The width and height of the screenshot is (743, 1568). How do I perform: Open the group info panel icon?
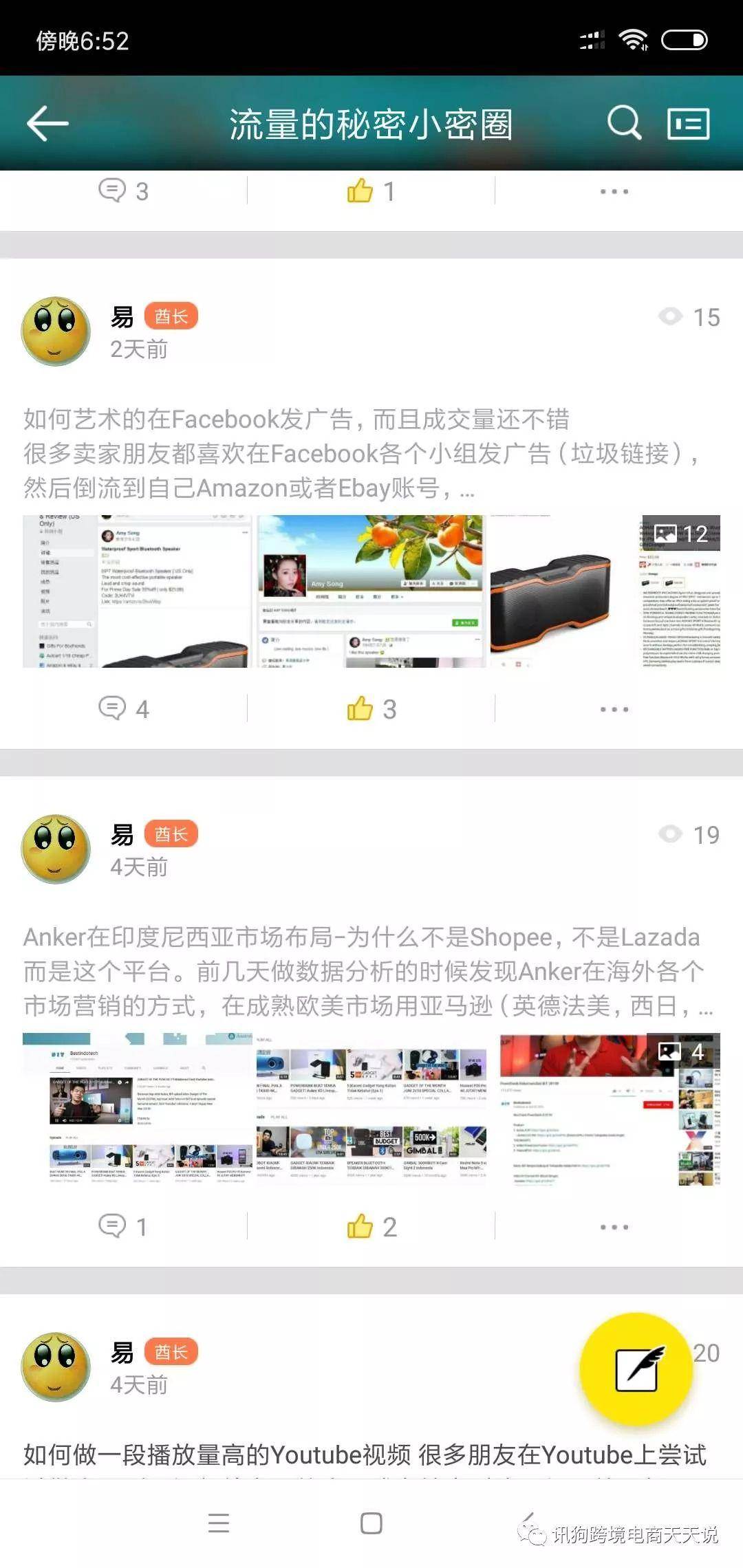pyautogui.click(x=688, y=124)
